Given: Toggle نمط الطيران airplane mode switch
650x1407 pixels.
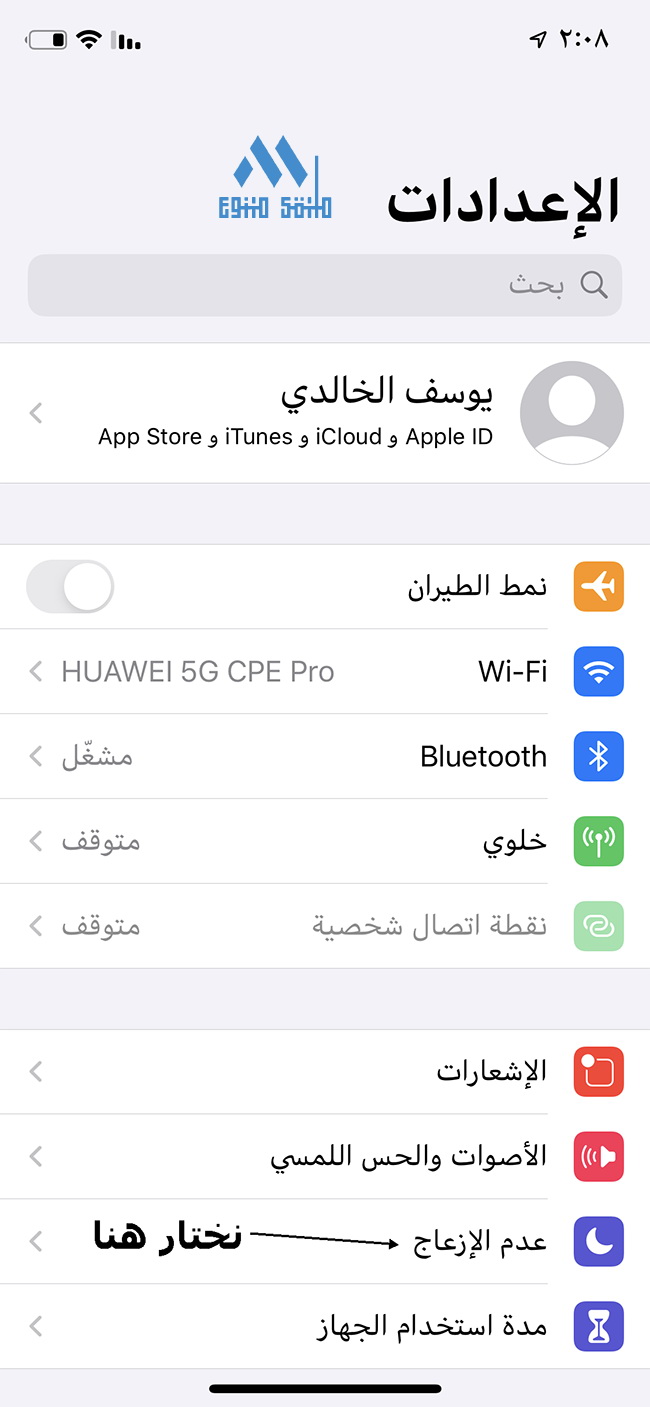Looking at the screenshot, I should coord(70,587).
